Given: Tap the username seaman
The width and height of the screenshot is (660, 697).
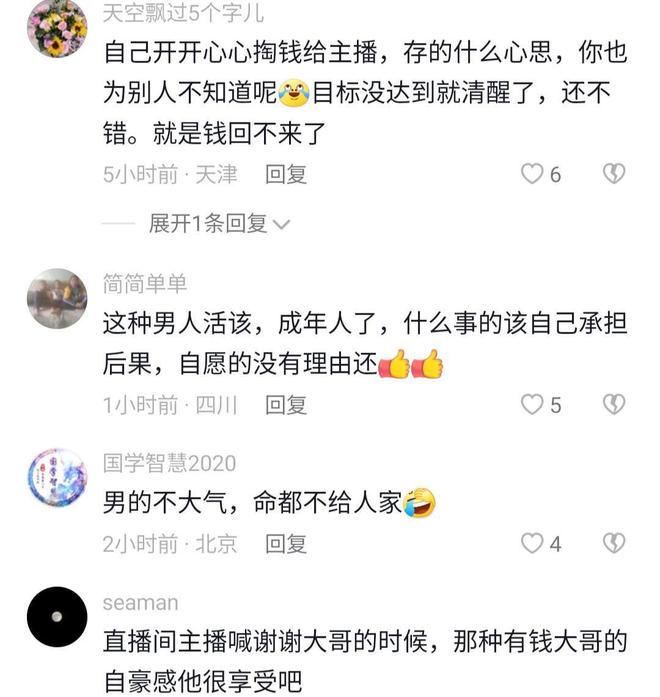Looking at the screenshot, I should (x=140, y=602).
